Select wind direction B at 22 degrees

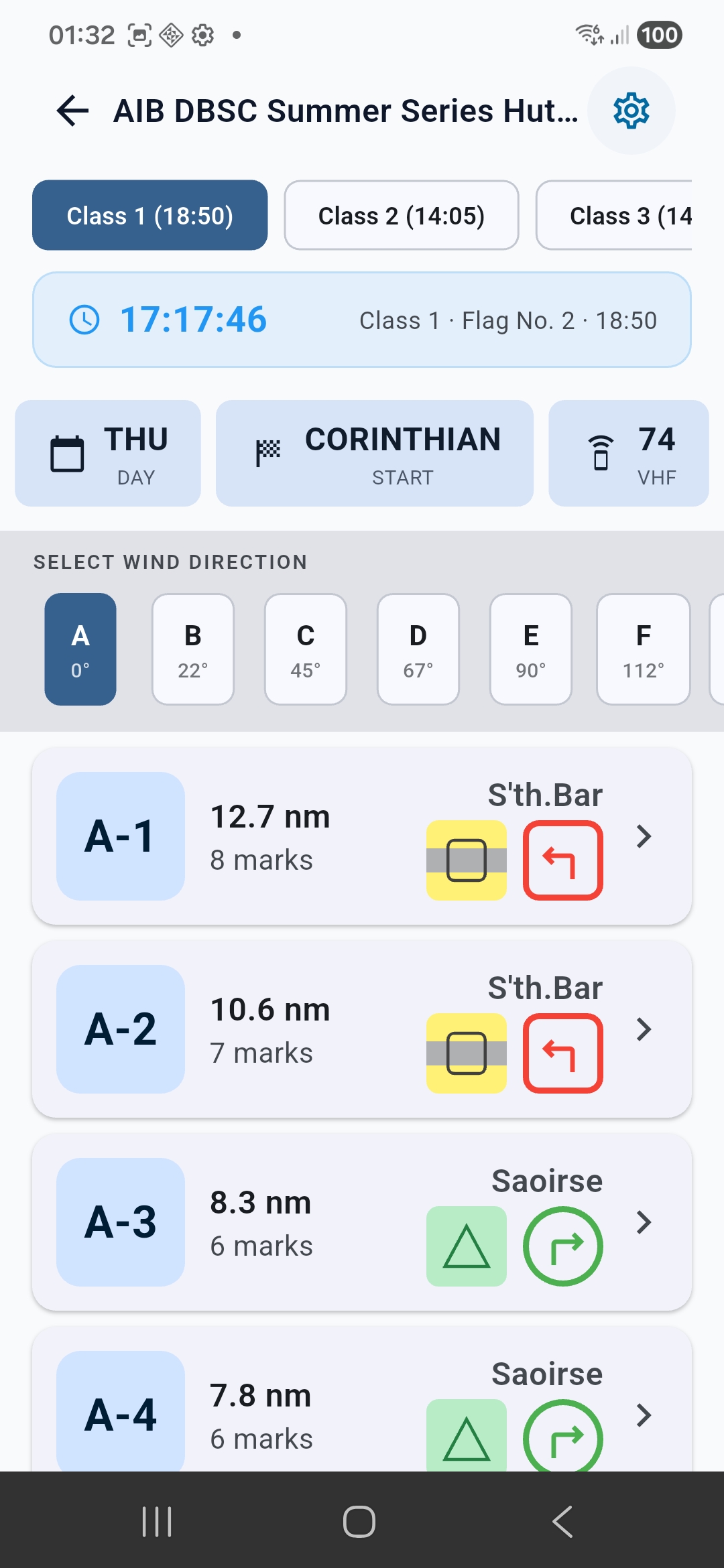pos(192,649)
